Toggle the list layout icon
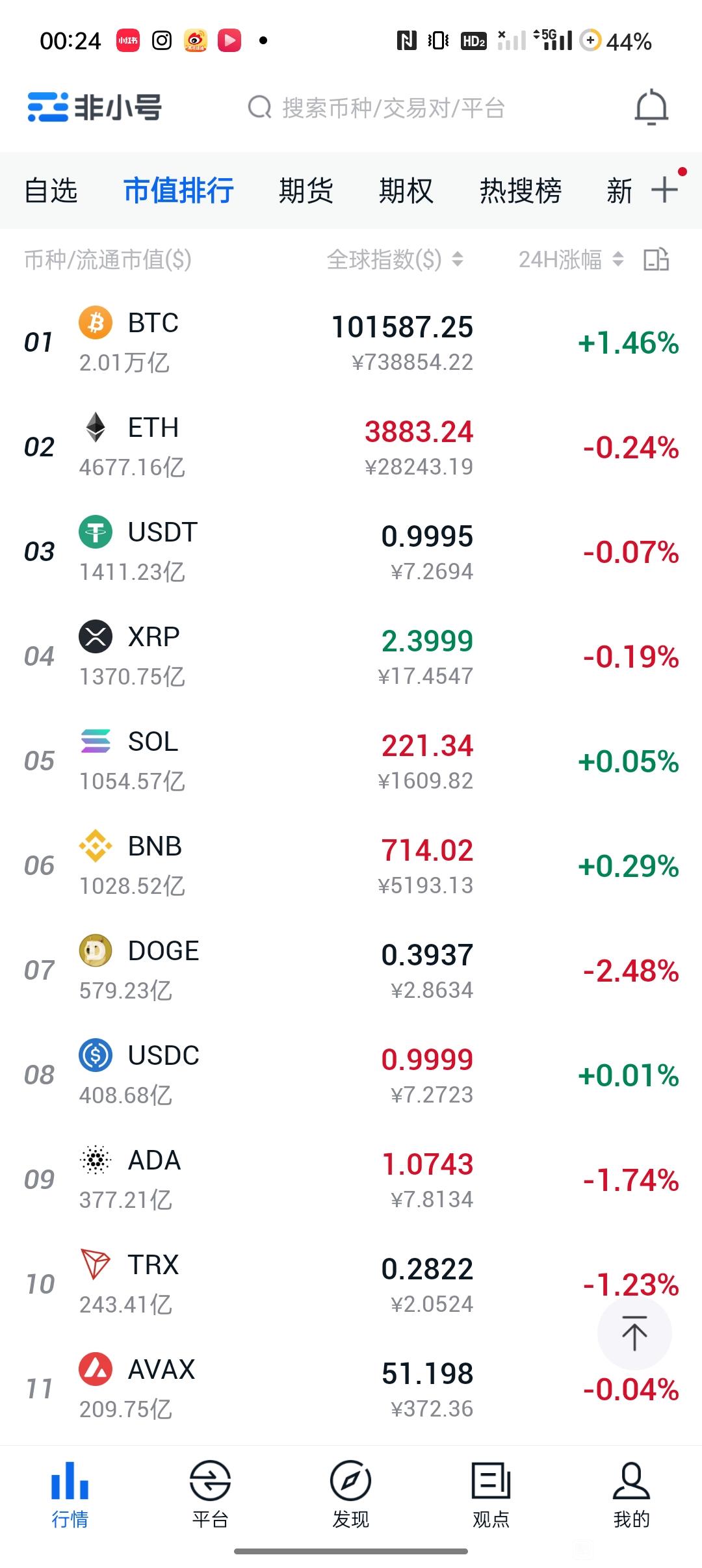Image resolution: width=702 pixels, height=1568 pixels. (656, 259)
